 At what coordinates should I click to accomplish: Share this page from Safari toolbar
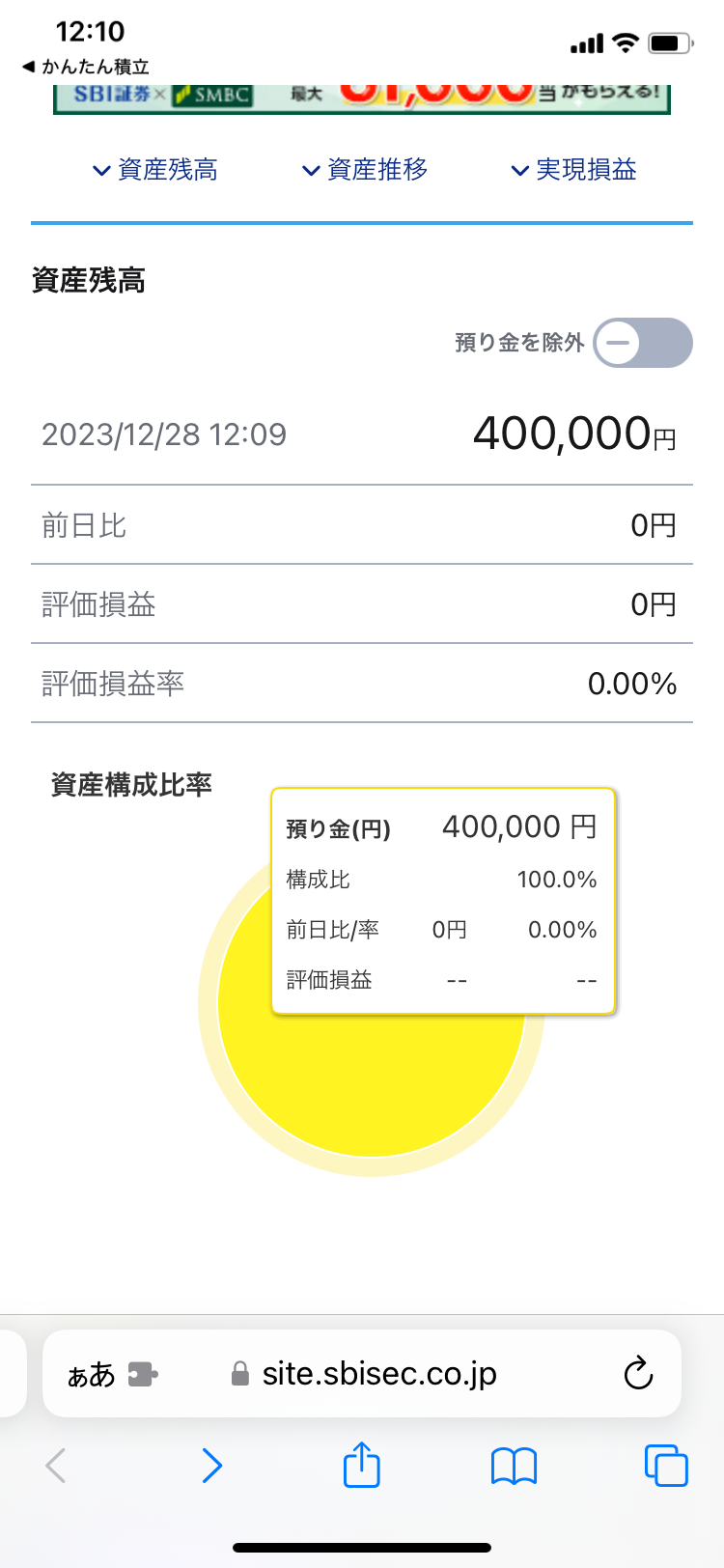(x=362, y=1464)
